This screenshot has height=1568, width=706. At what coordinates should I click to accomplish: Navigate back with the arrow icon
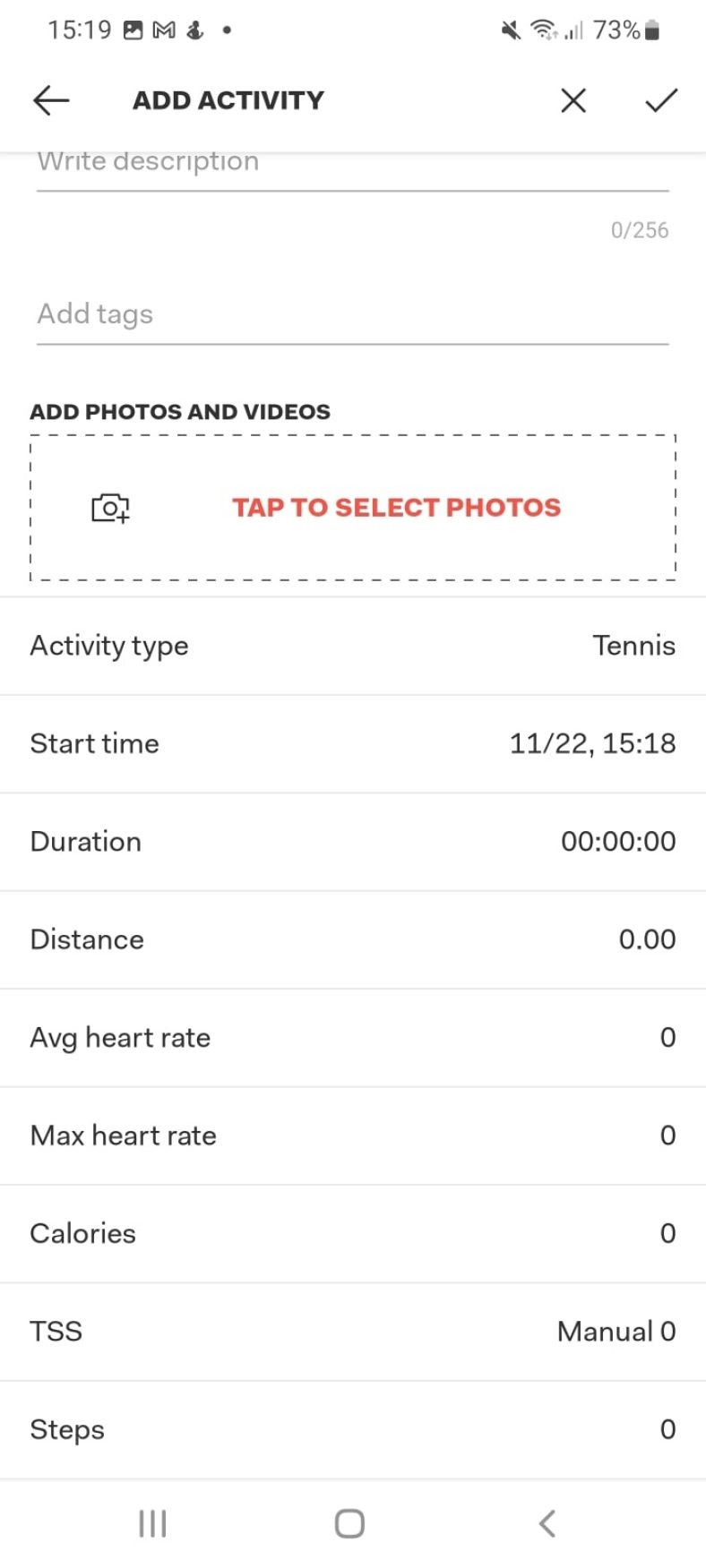click(50, 100)
